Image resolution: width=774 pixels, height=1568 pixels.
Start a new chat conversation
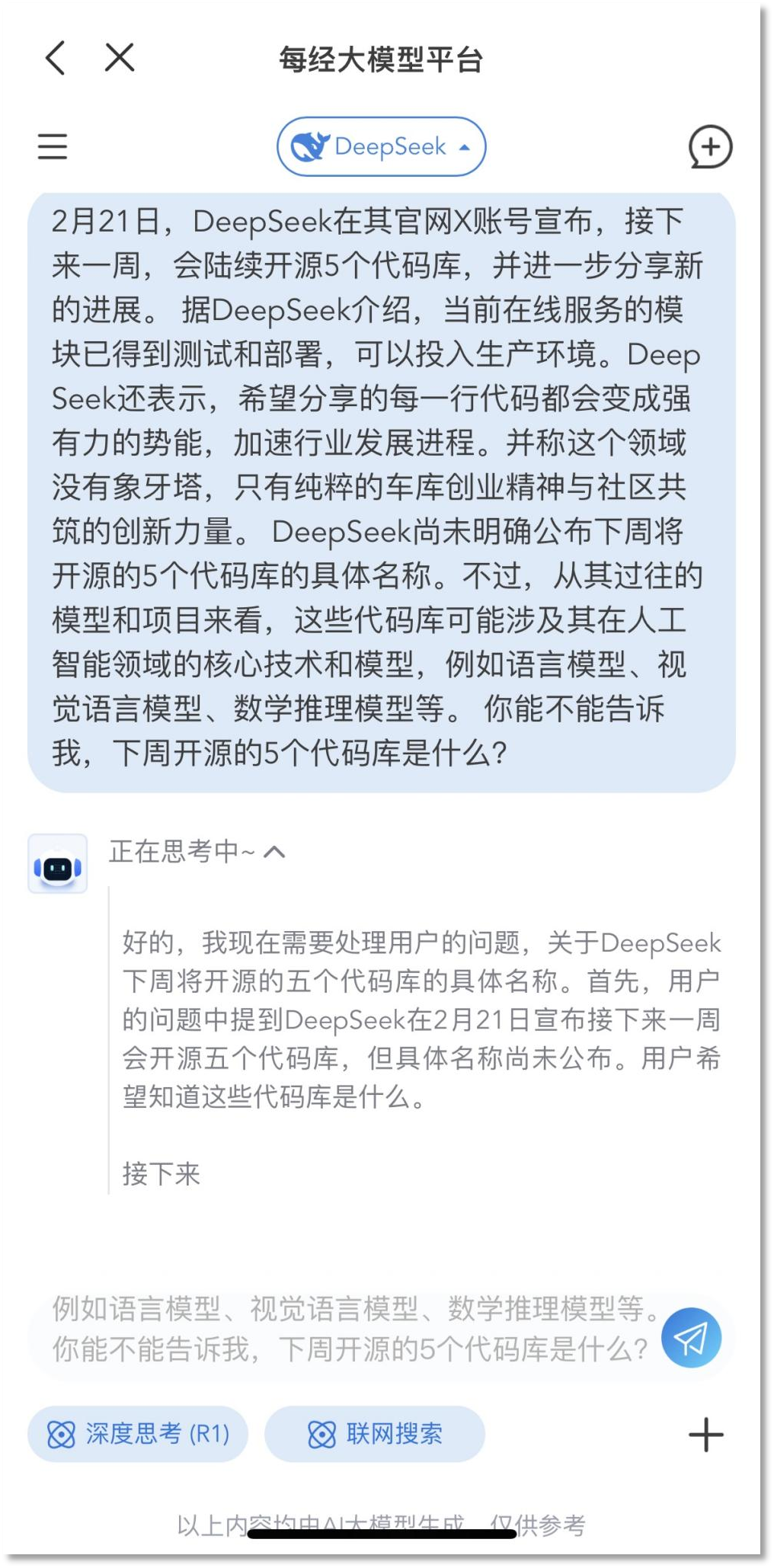click(x=710, y=146)
